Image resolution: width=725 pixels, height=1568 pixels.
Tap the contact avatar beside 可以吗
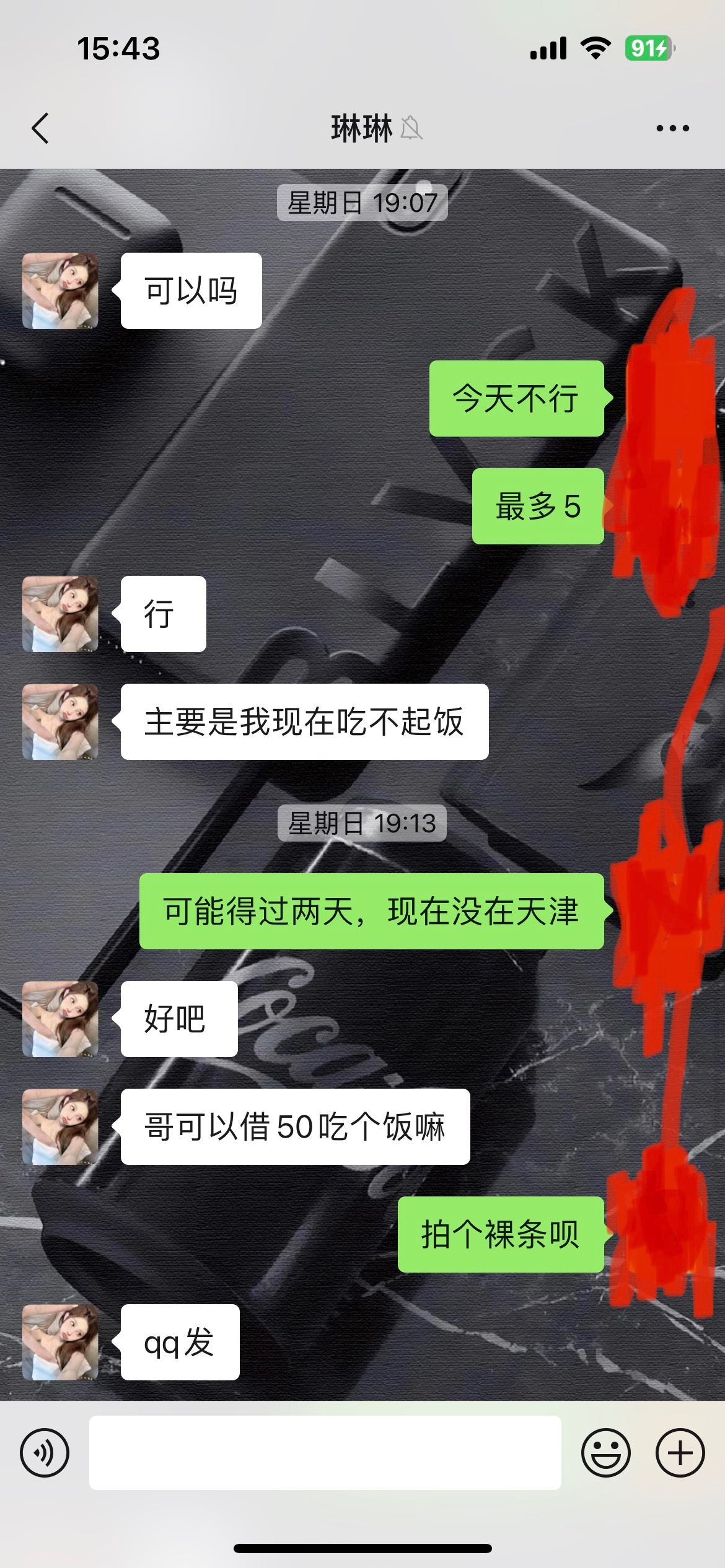coord(60,290)
